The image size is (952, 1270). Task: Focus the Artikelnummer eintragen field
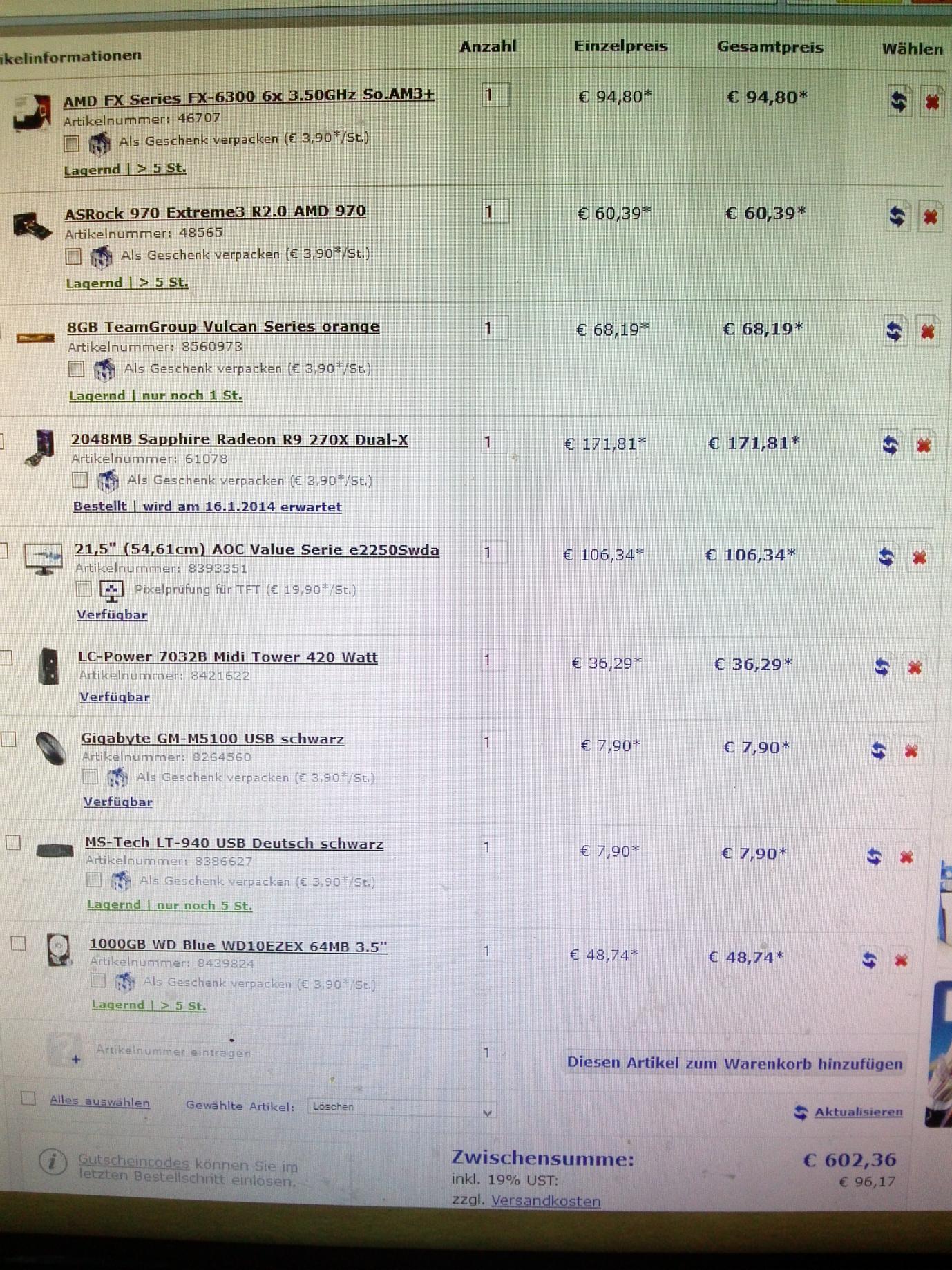pos(245,1052)
